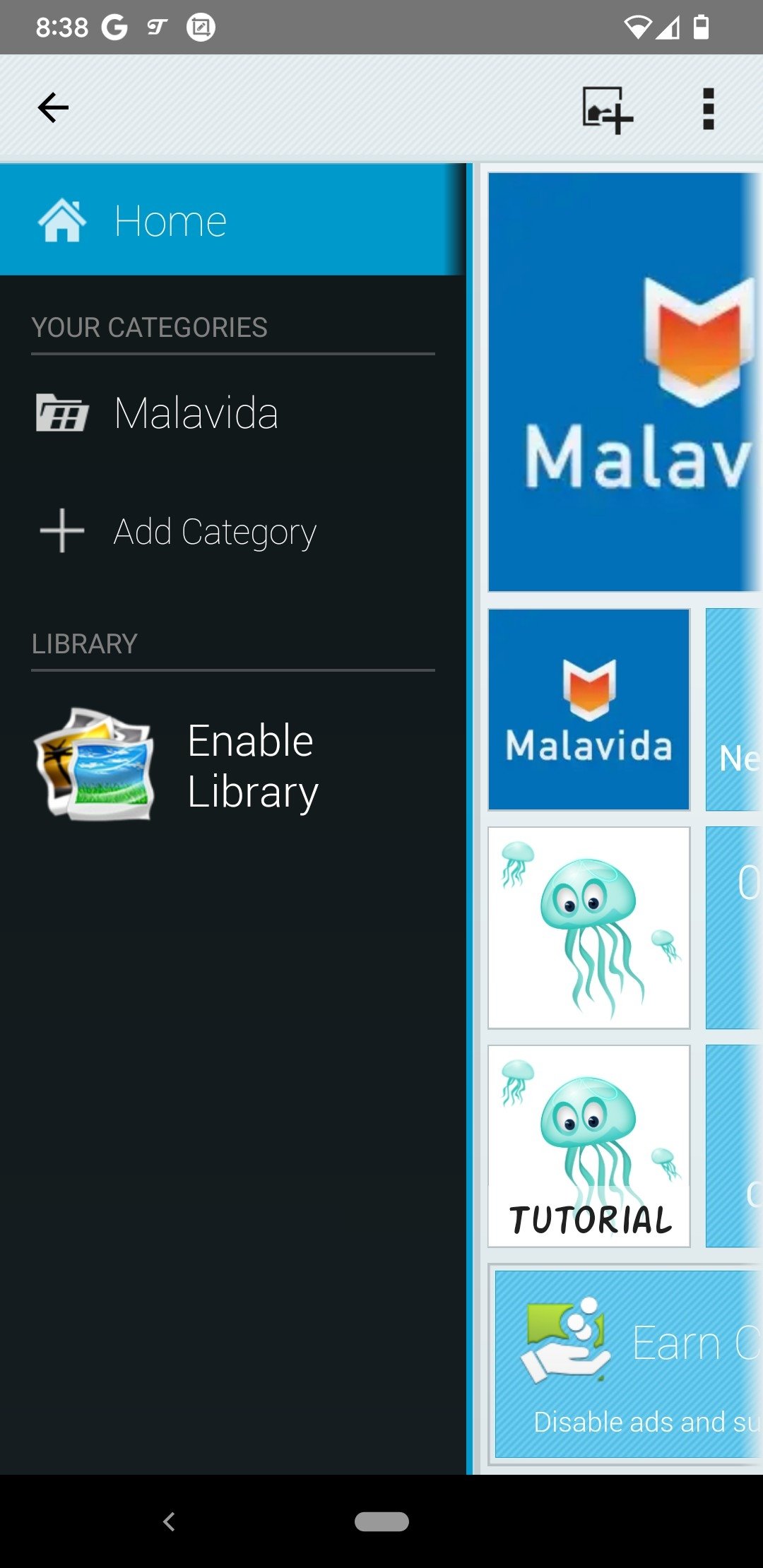Open the Malavida category
763x1568 pixels.
pos(233,413)
